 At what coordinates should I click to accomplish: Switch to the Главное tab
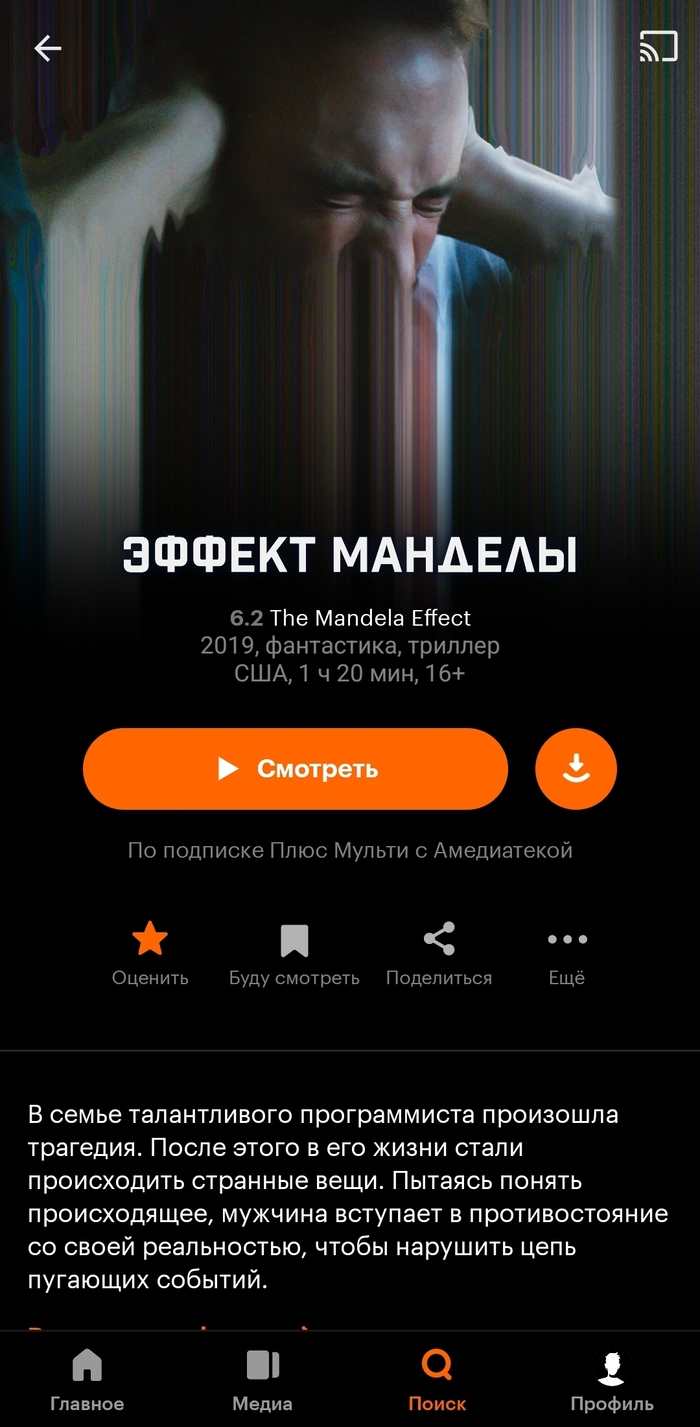(88, 1380)
